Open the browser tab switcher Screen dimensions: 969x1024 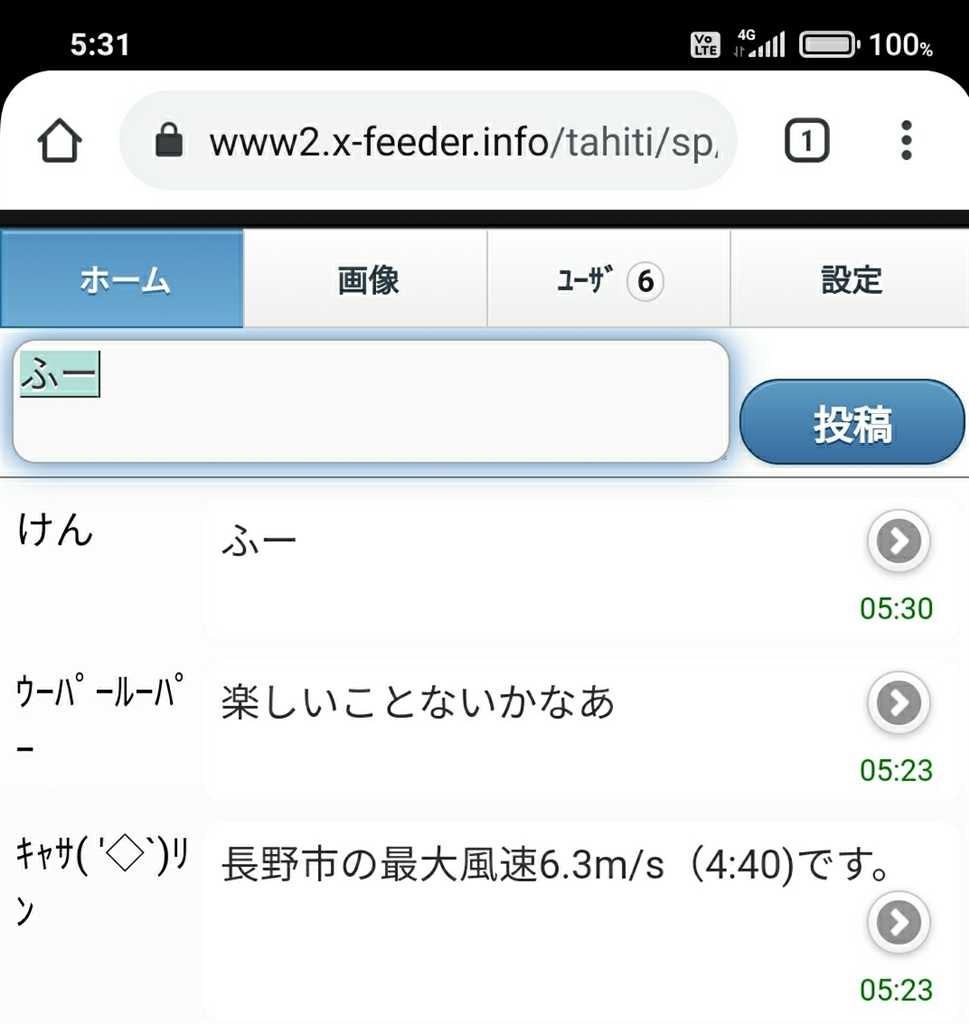tap(806, 142)
